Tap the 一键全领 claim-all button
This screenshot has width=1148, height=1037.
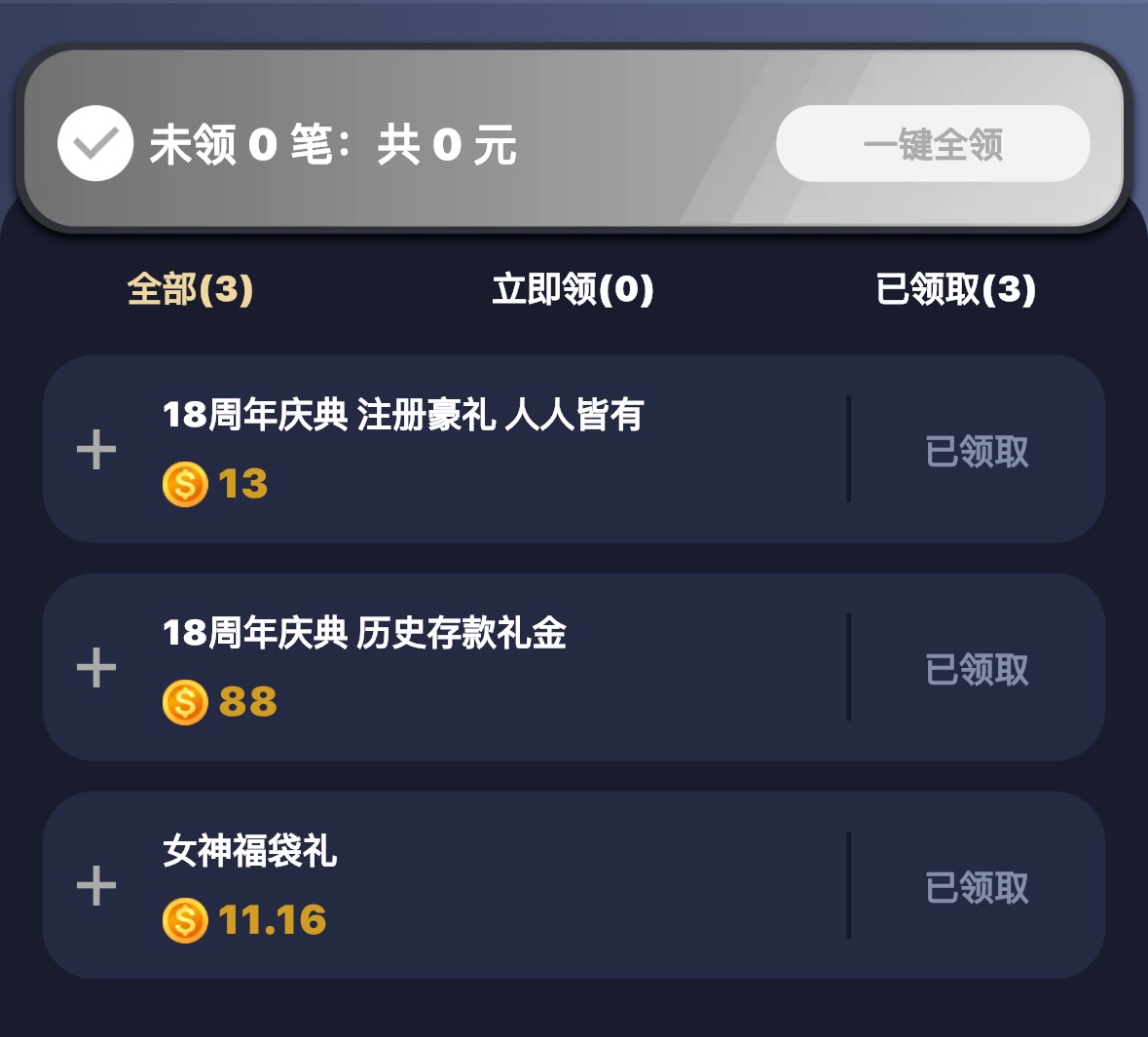click(932, 144)
